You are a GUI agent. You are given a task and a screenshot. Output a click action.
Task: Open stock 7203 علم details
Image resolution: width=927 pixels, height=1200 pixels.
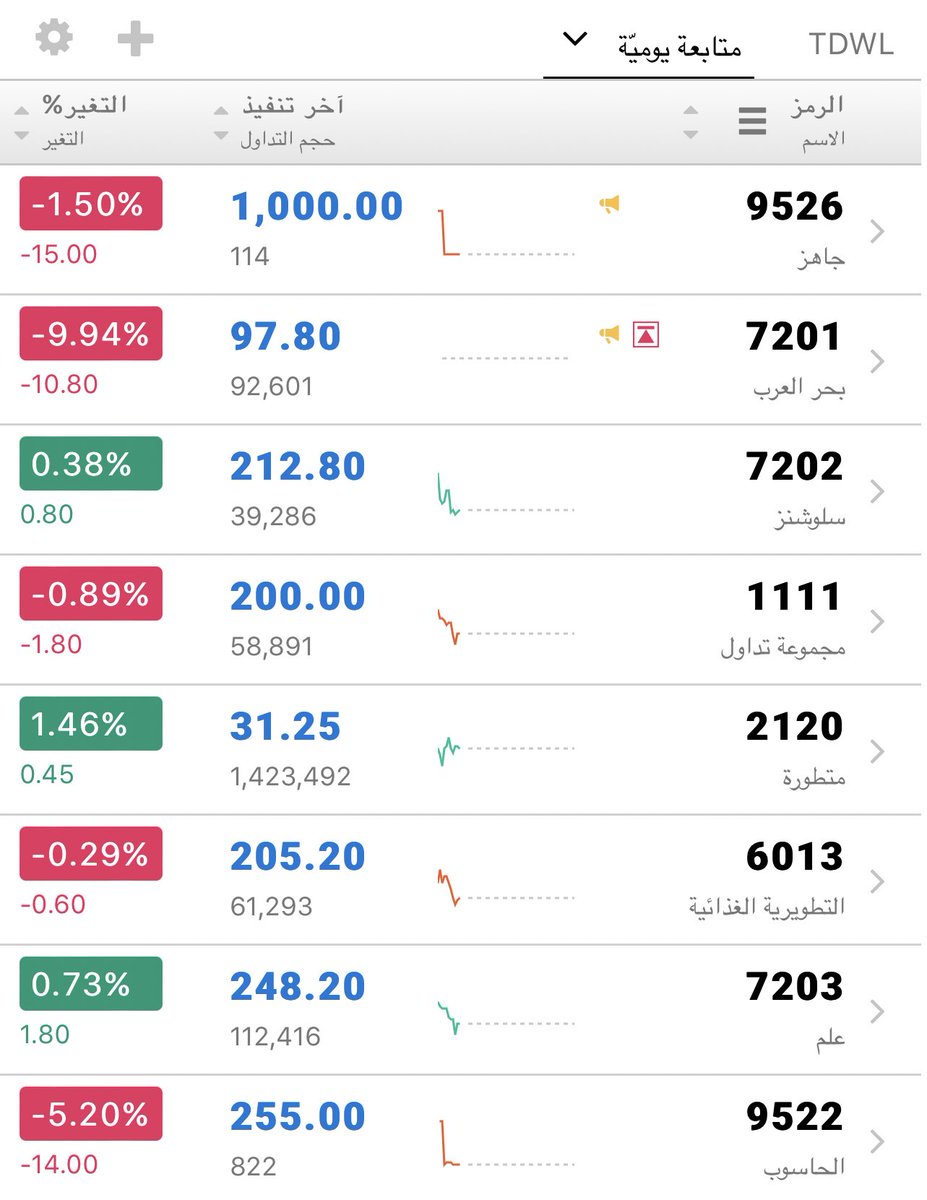pos(795,1009)
